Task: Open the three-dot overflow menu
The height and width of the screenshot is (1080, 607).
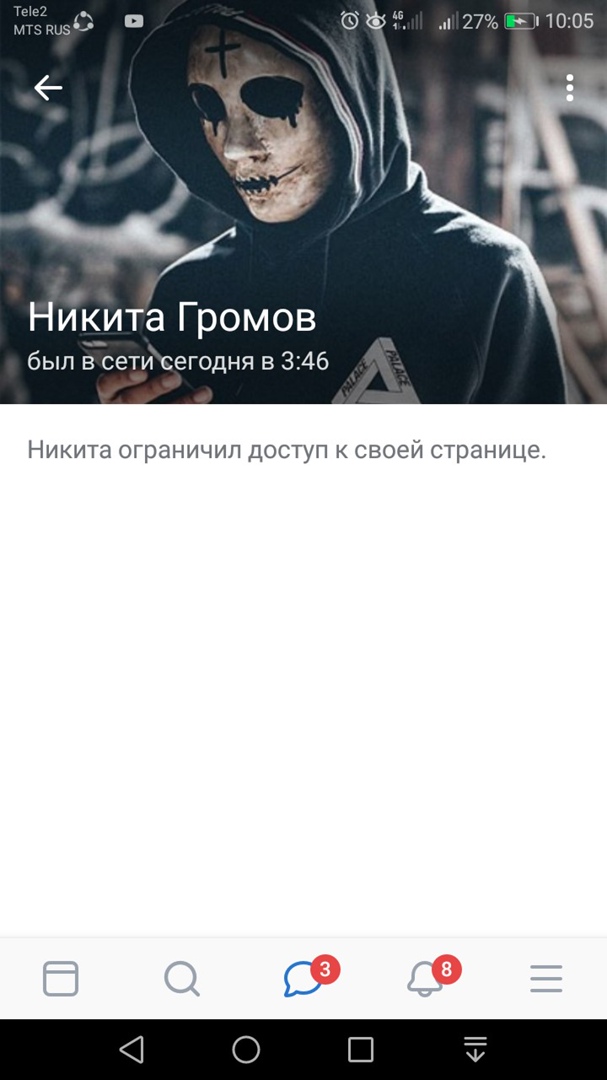Action: click(569, 88)
